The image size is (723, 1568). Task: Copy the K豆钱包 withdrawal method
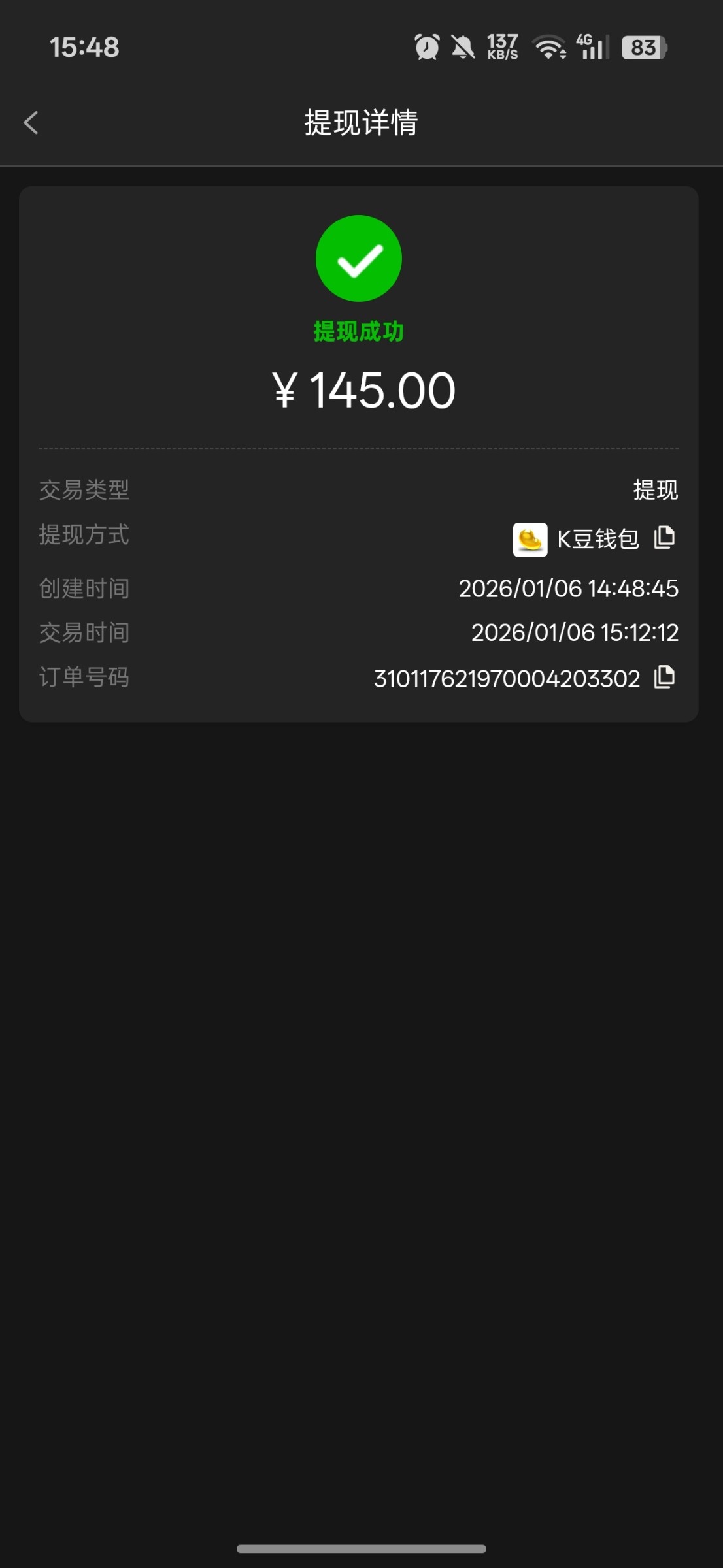[664, 538]
